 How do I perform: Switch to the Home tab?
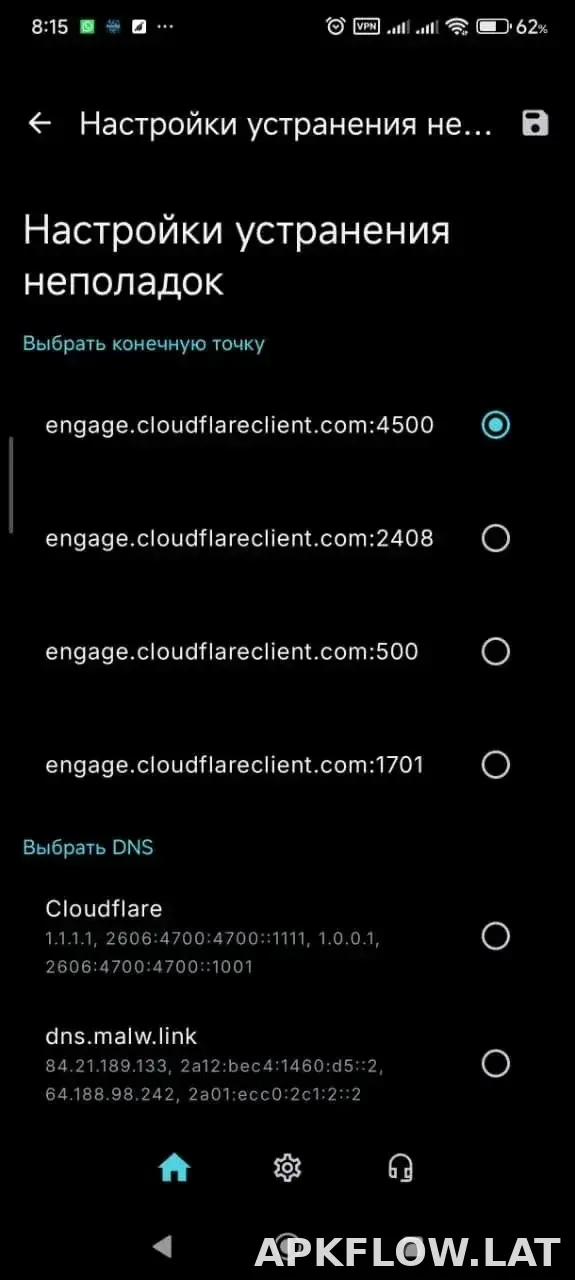tap(174, 1167)
